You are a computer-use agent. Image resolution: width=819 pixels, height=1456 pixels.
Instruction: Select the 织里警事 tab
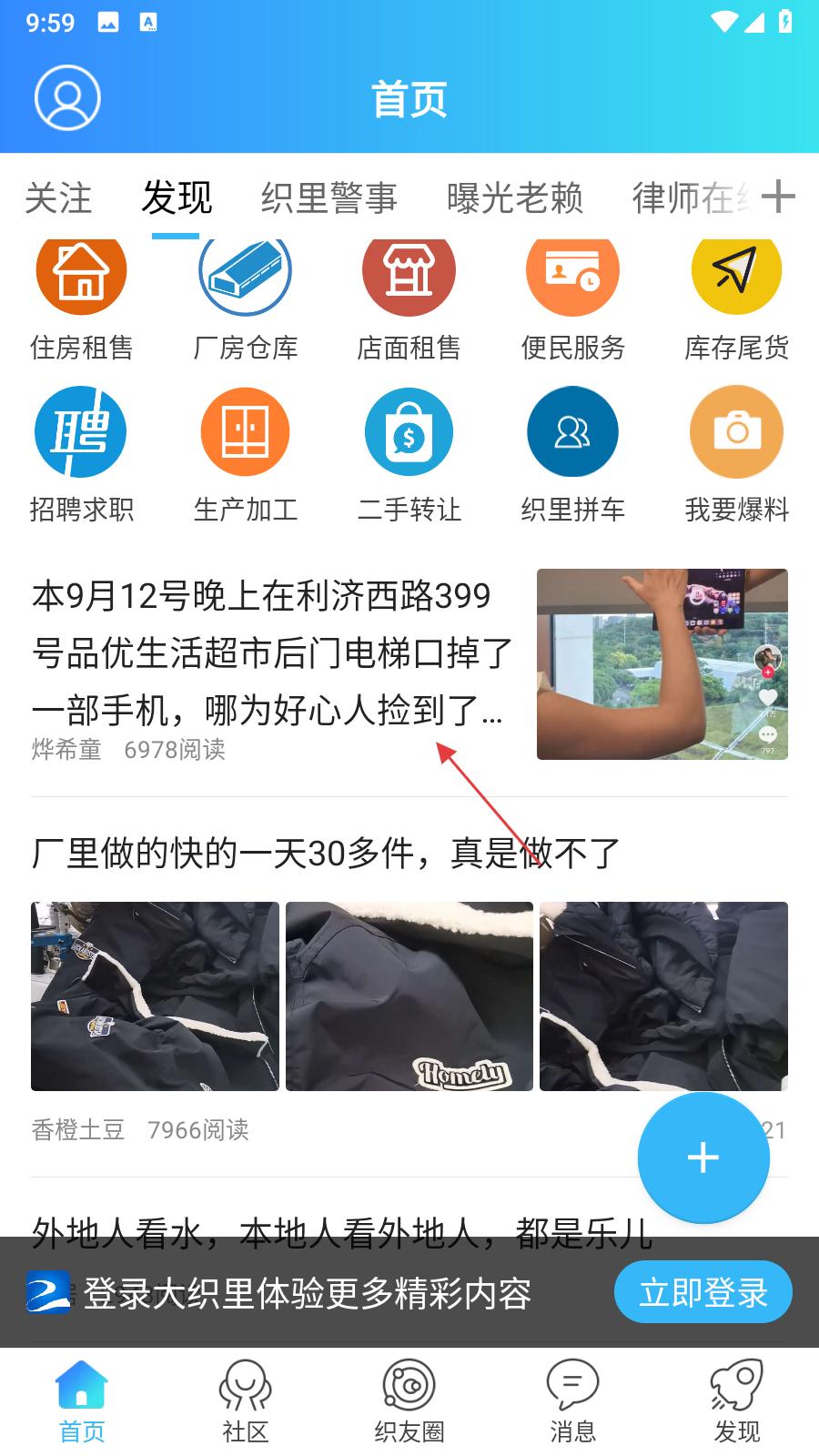(x=329, y=197)
